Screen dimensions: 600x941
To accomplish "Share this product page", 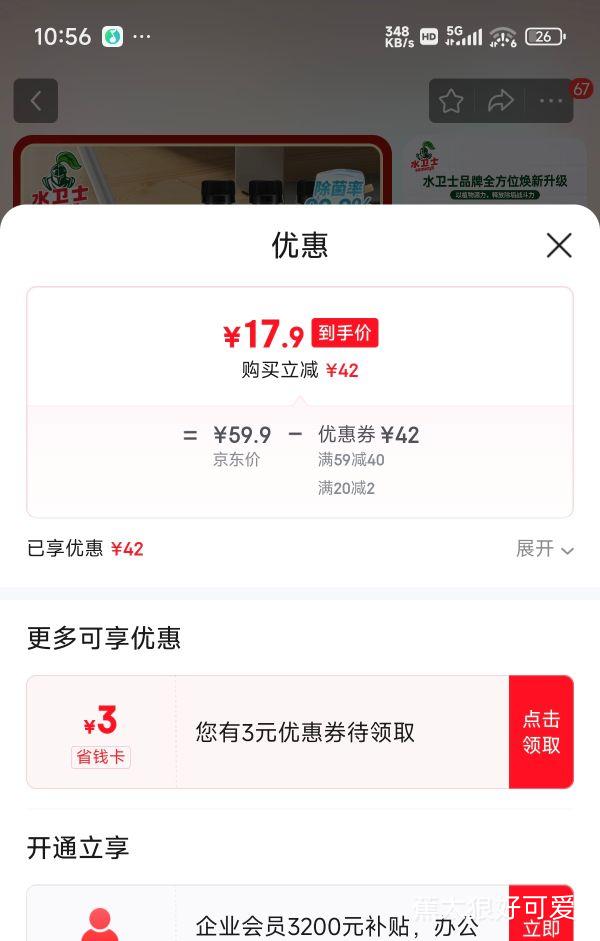I will 501,101.
